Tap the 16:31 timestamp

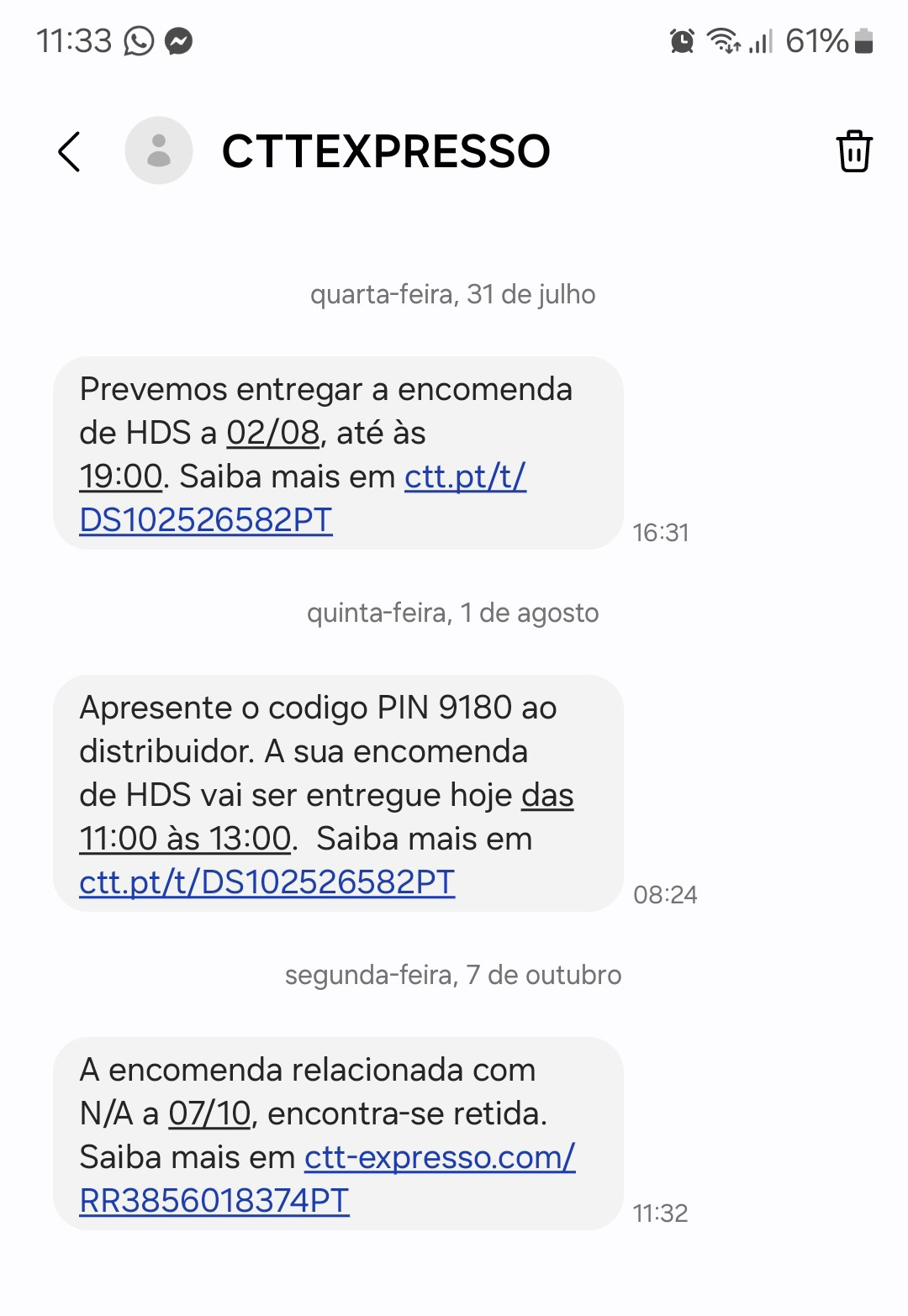click(x=662, y=532)
